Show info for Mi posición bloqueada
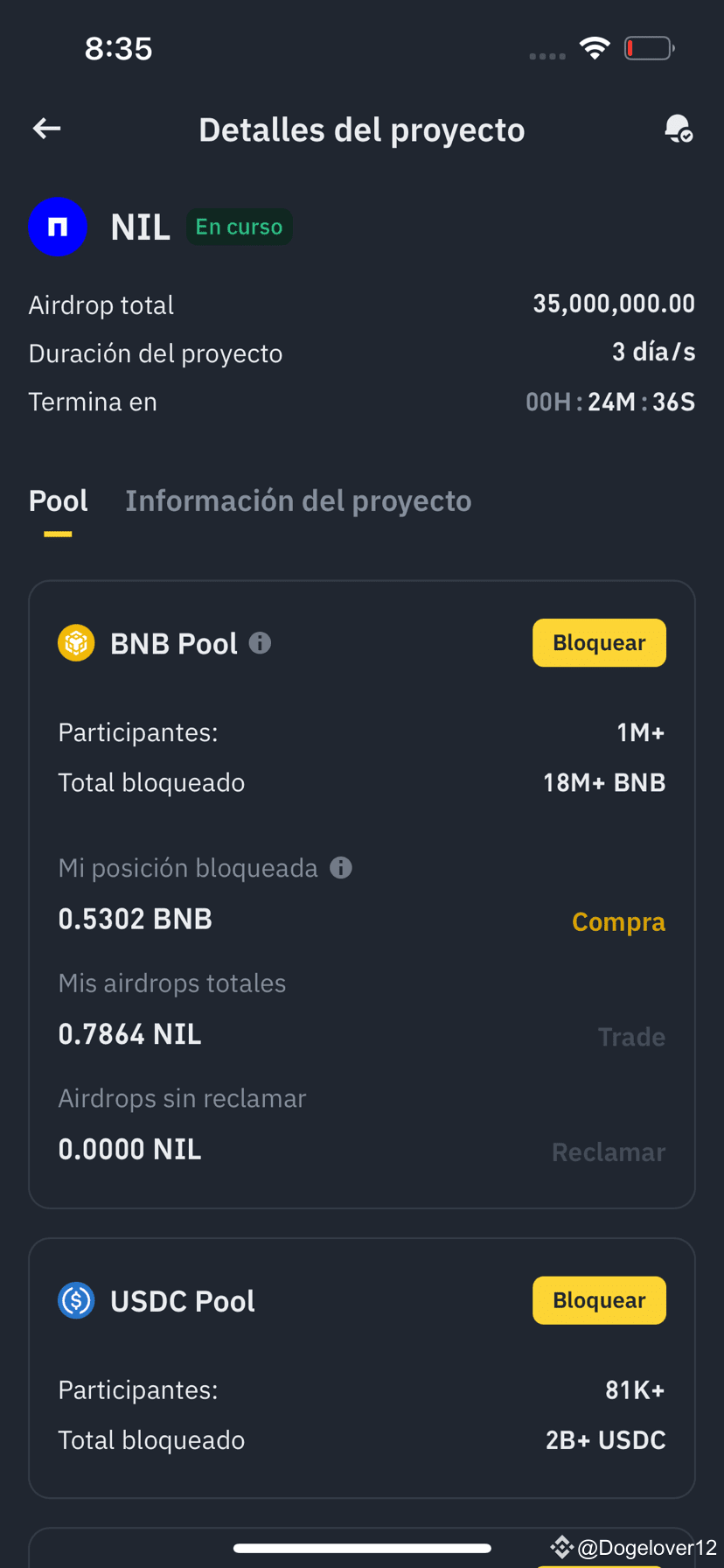Screen dimensions: 724x1568 (341, 868)
